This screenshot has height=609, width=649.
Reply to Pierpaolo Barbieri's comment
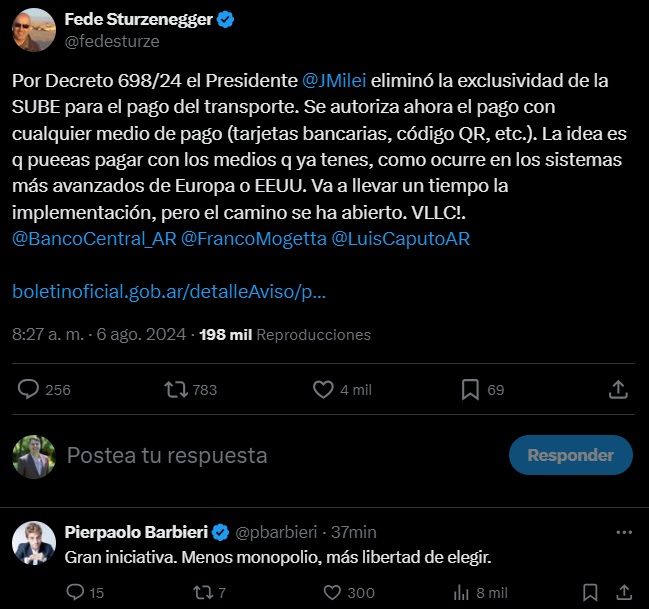tap(76, 593)
